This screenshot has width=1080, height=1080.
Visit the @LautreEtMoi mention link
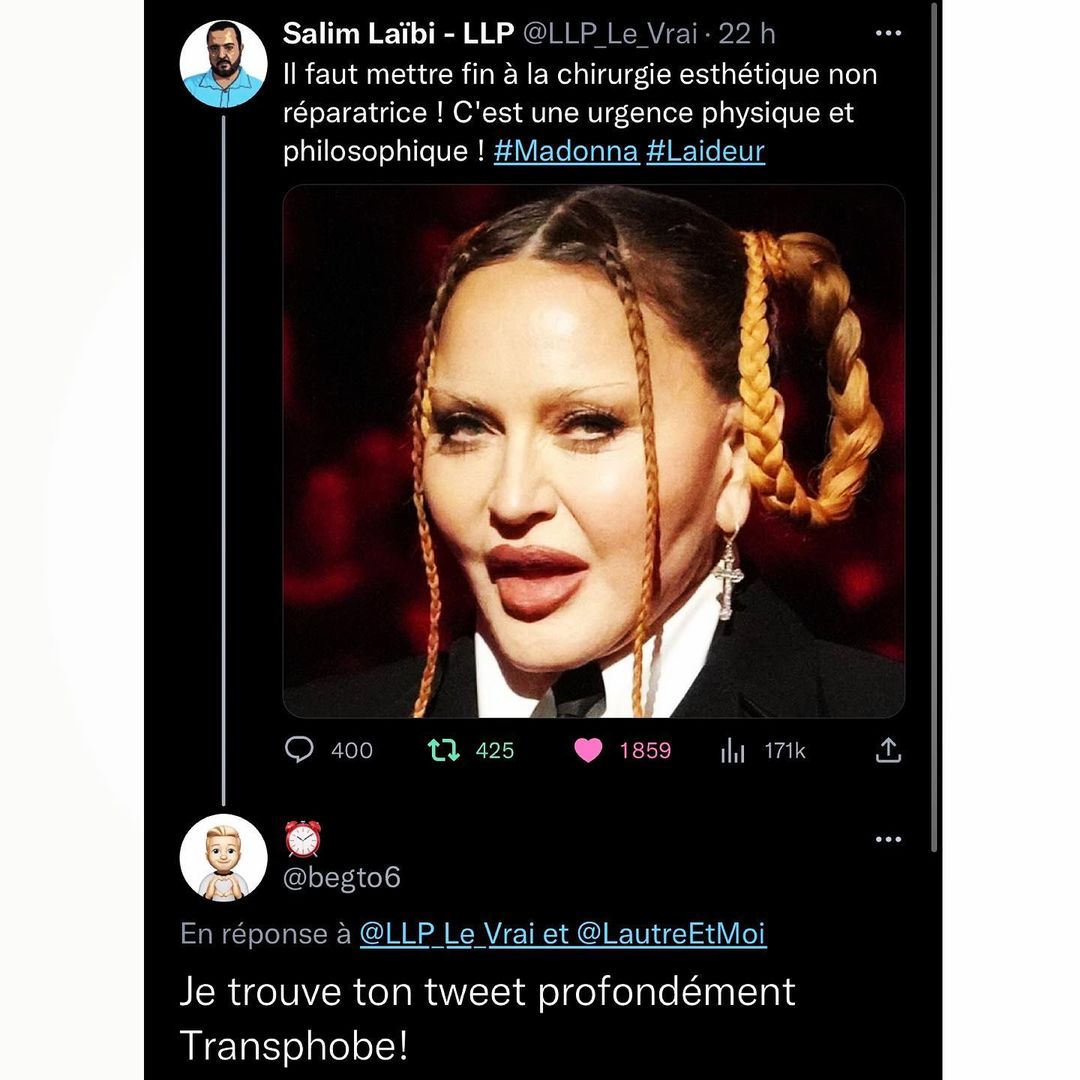tap(671, 934)
